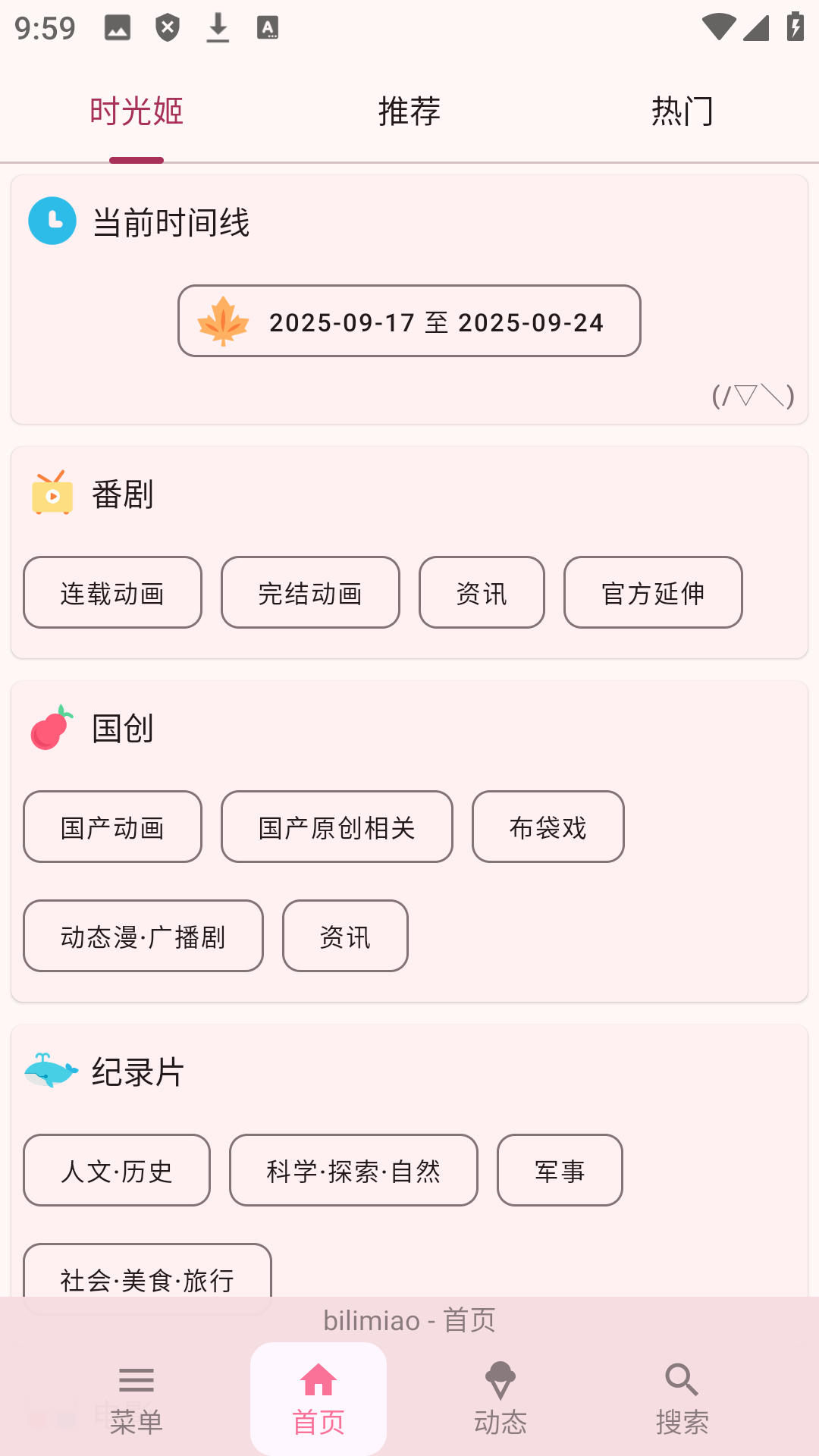Open the 国产动画 category
819x1456 pixels.
(112, 827)
